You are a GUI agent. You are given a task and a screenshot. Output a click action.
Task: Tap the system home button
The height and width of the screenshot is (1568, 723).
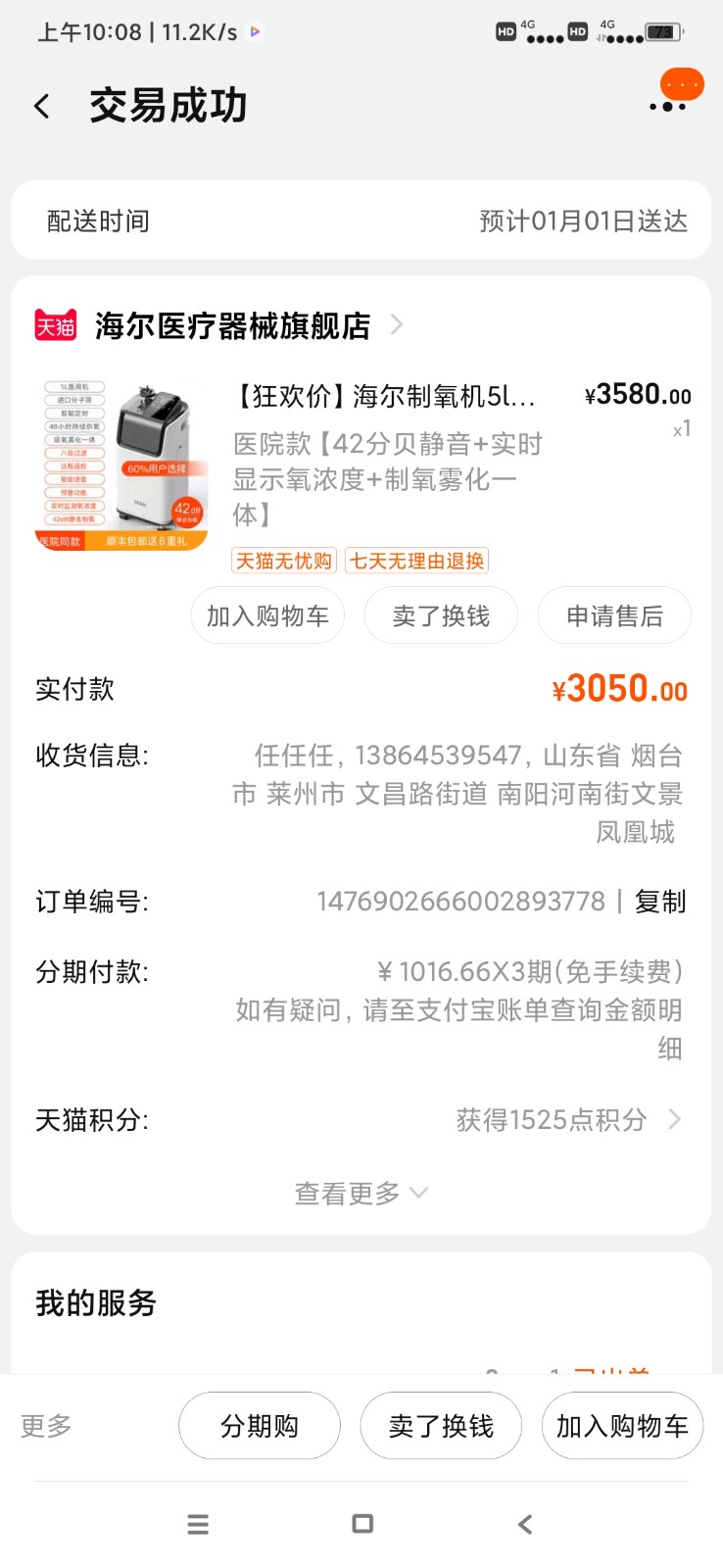tap(362, 1524)
